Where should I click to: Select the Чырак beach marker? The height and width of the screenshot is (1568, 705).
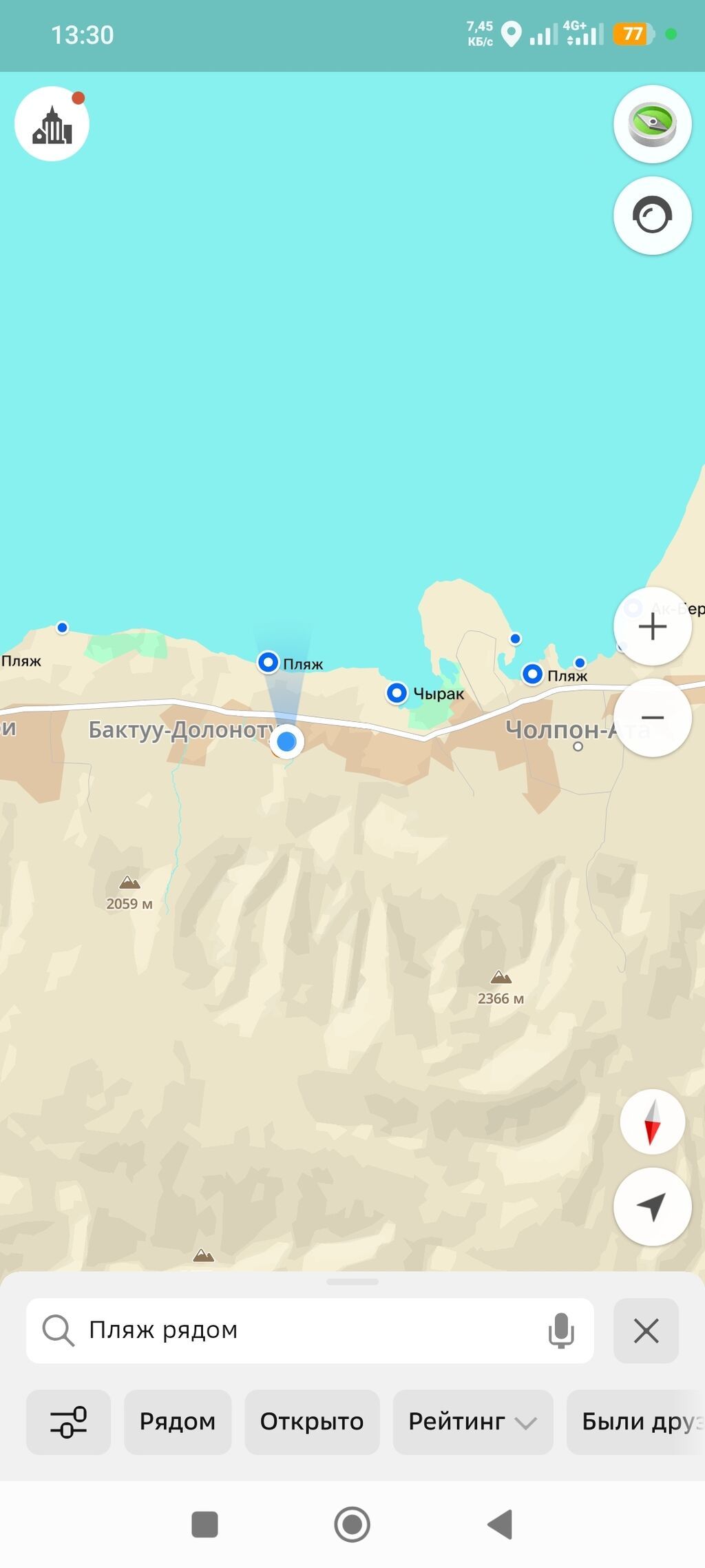pyautogui.click(x=397, y=693)
